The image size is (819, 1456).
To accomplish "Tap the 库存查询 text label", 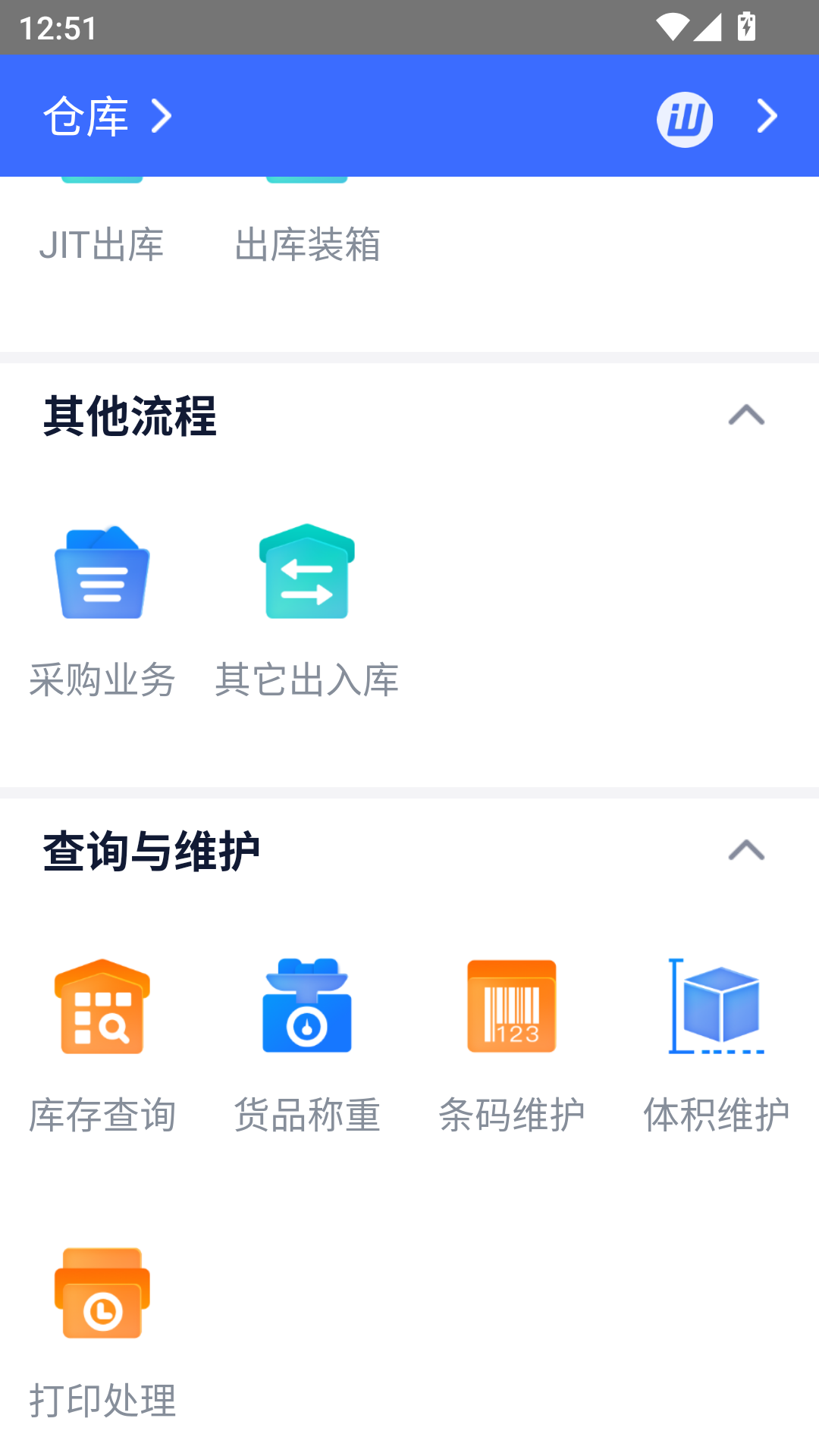I will click(102, 1115).
